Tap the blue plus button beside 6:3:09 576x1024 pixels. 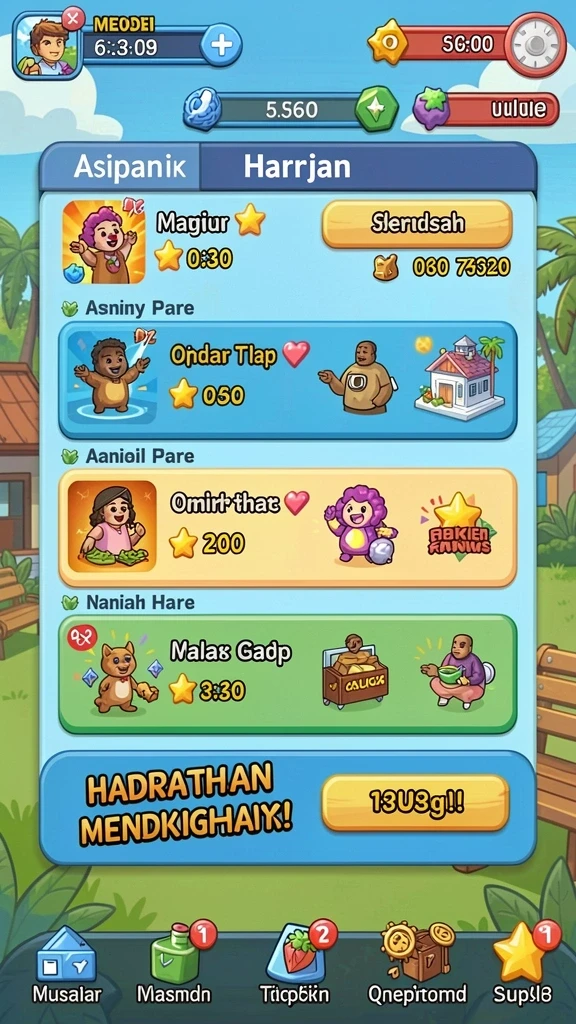point(221,45)
